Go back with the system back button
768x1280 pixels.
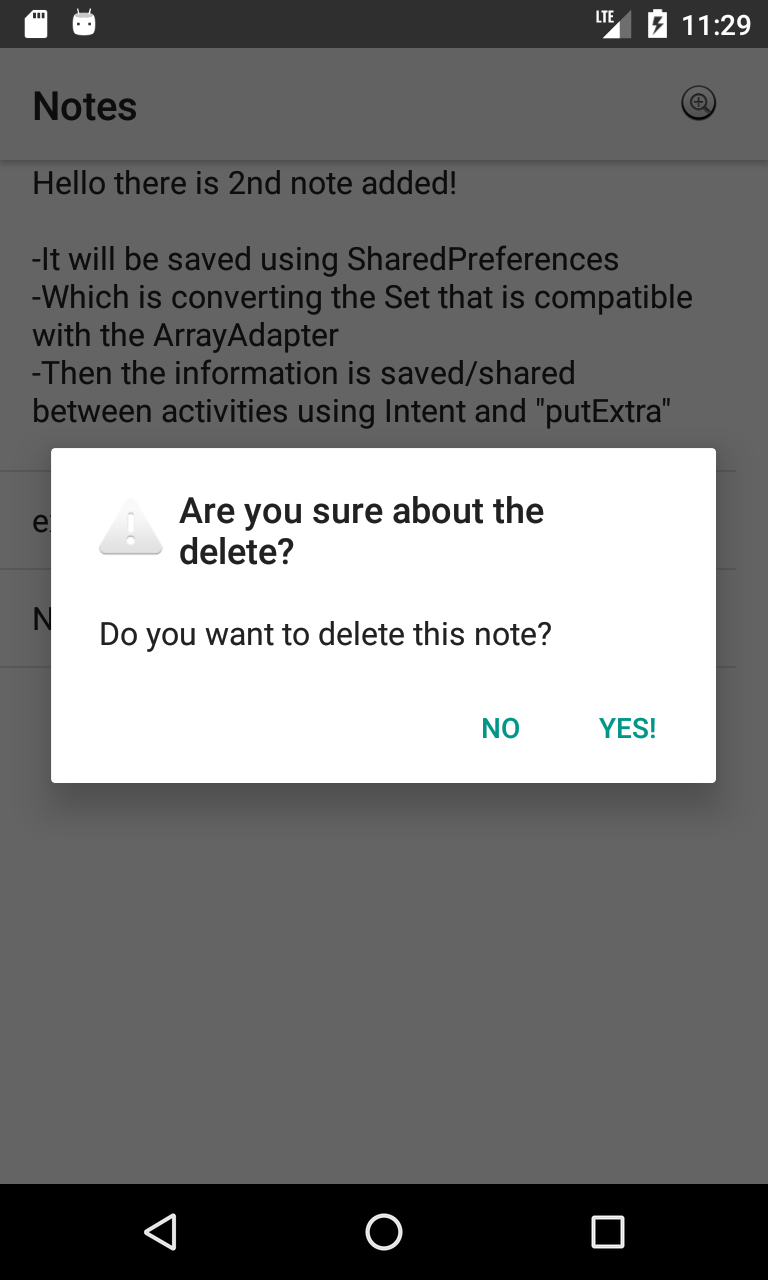[160, 1232]
